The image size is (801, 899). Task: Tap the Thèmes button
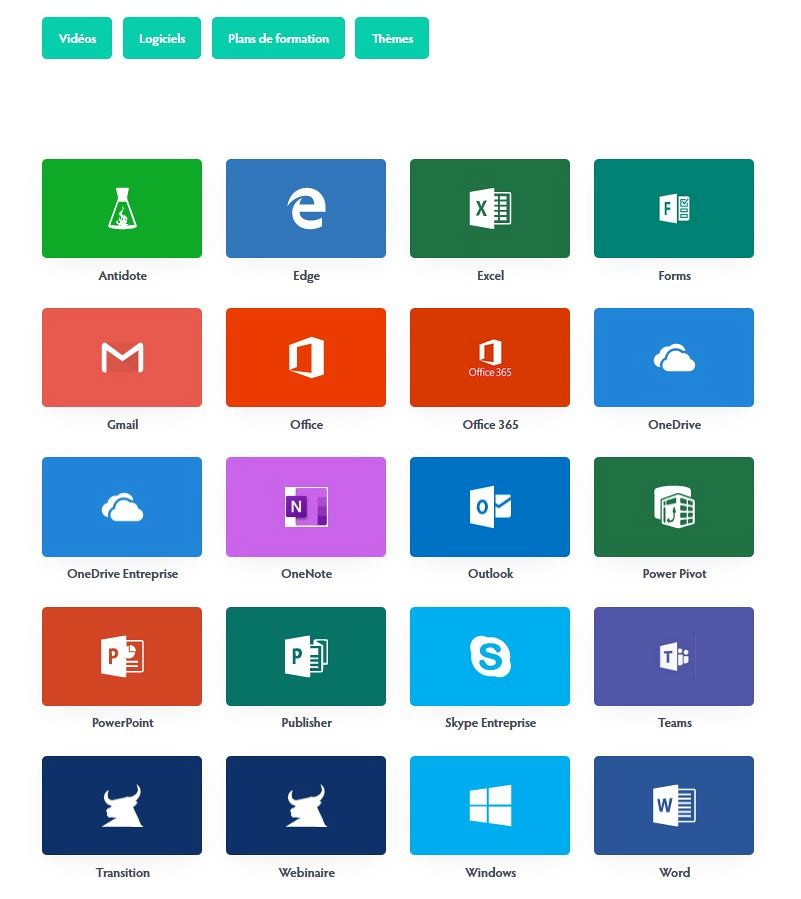click(x=392, y=38)
